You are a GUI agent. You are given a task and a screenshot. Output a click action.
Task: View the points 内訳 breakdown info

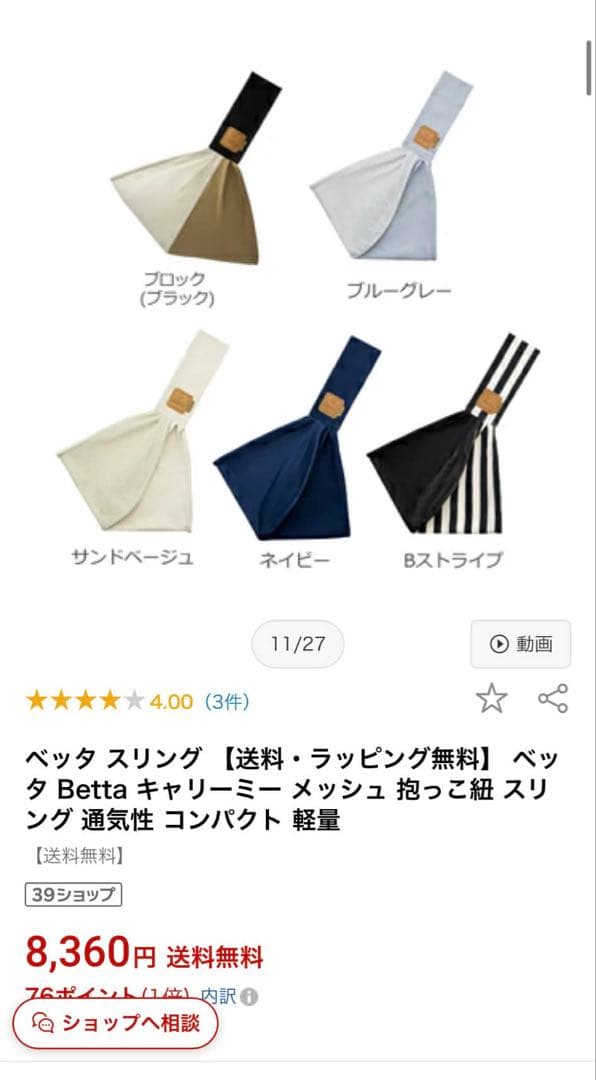[x=229, y=996]
